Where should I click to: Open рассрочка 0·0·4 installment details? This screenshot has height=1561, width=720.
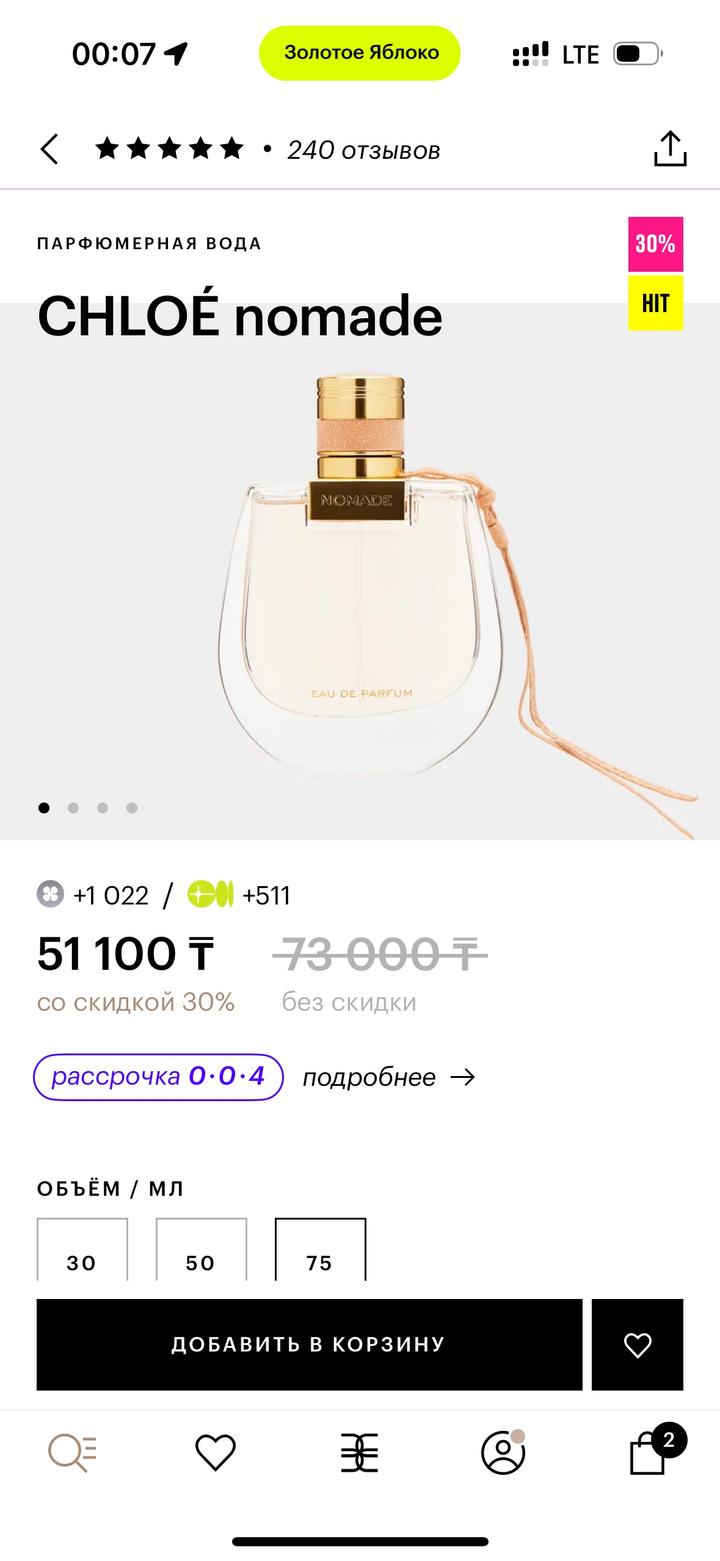tap(158, 1077)
